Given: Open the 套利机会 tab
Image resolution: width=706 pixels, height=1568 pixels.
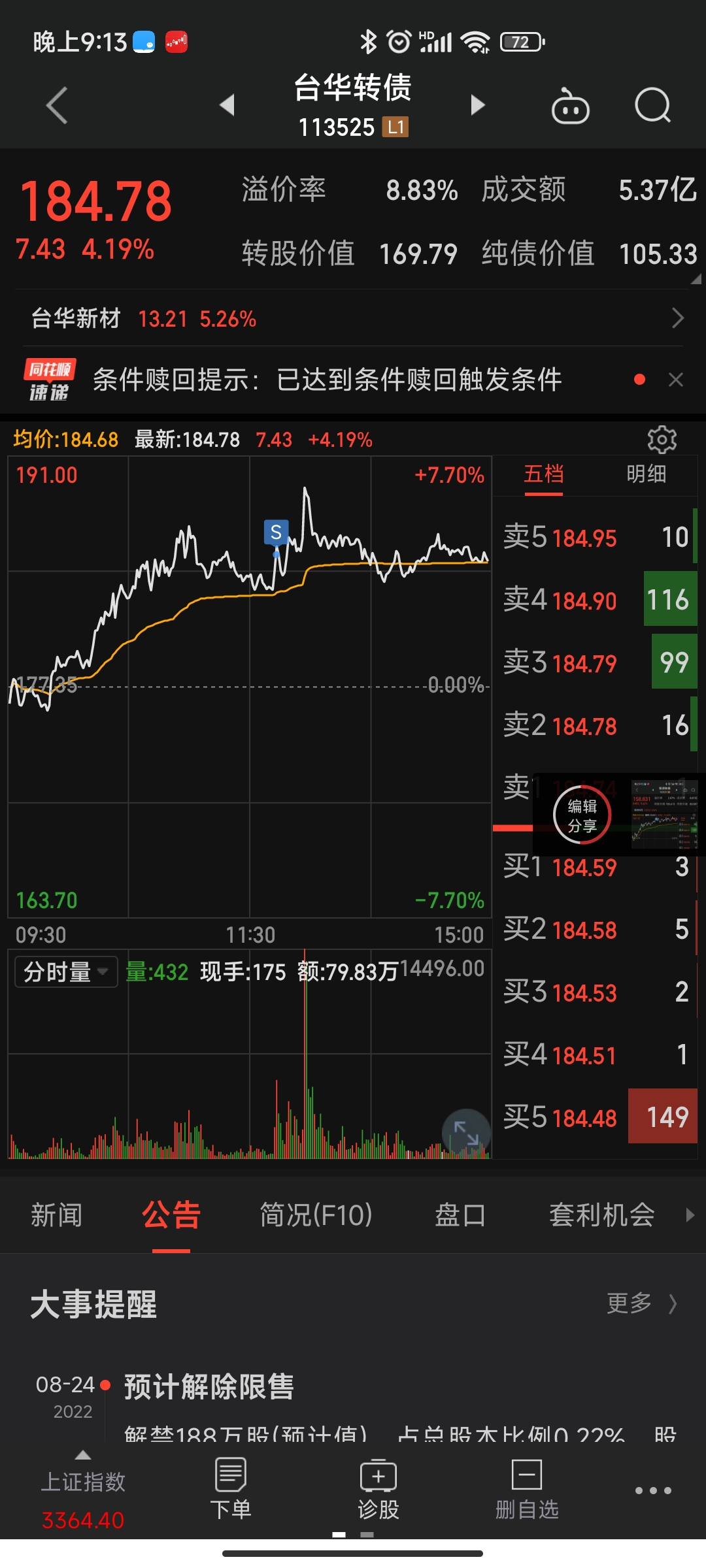Looking at the screenshot, I should pyautogui.click(x=601, y=1215).
